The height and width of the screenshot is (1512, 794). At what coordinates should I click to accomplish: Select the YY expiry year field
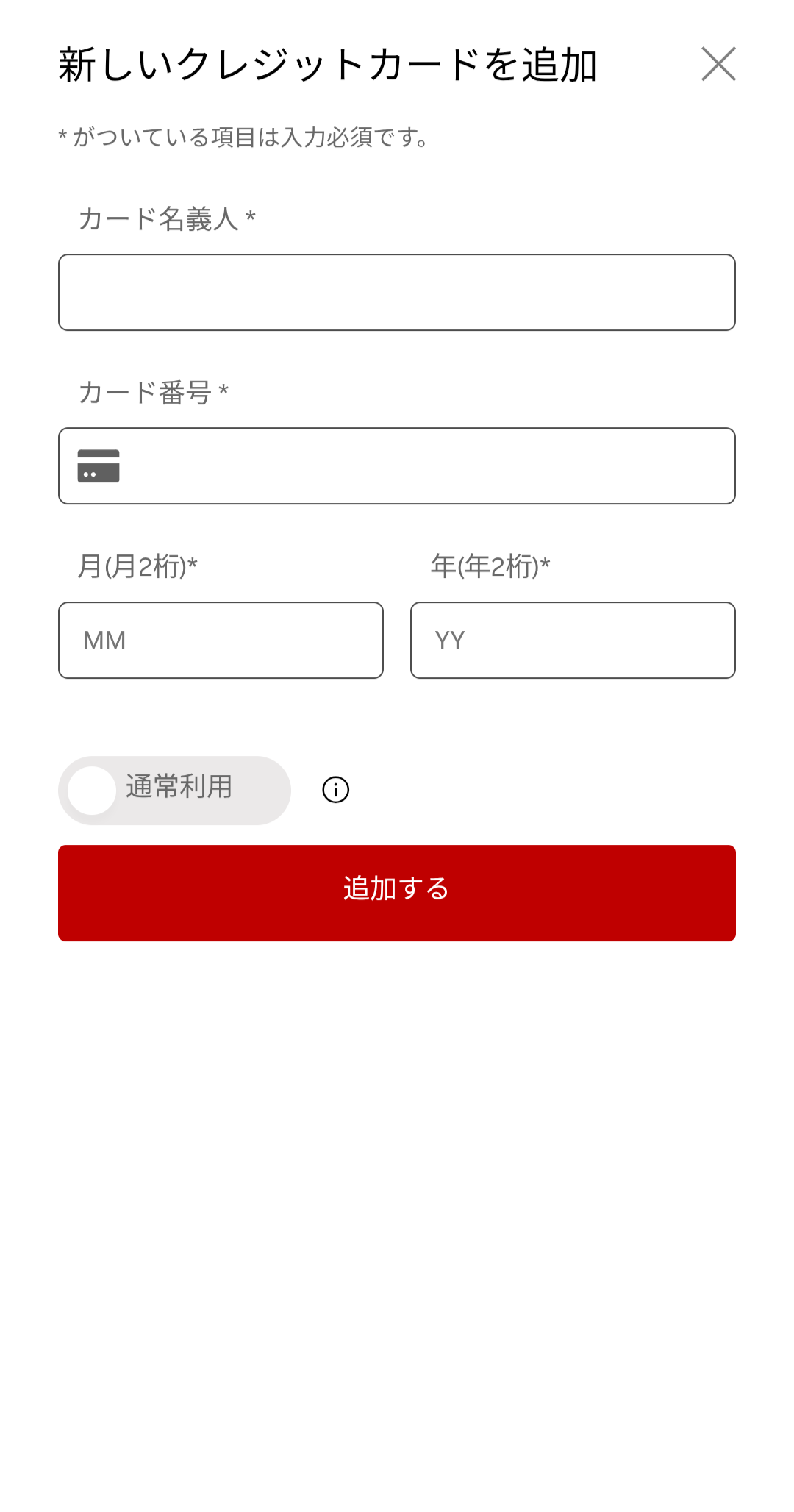click(x=573, y=641)
